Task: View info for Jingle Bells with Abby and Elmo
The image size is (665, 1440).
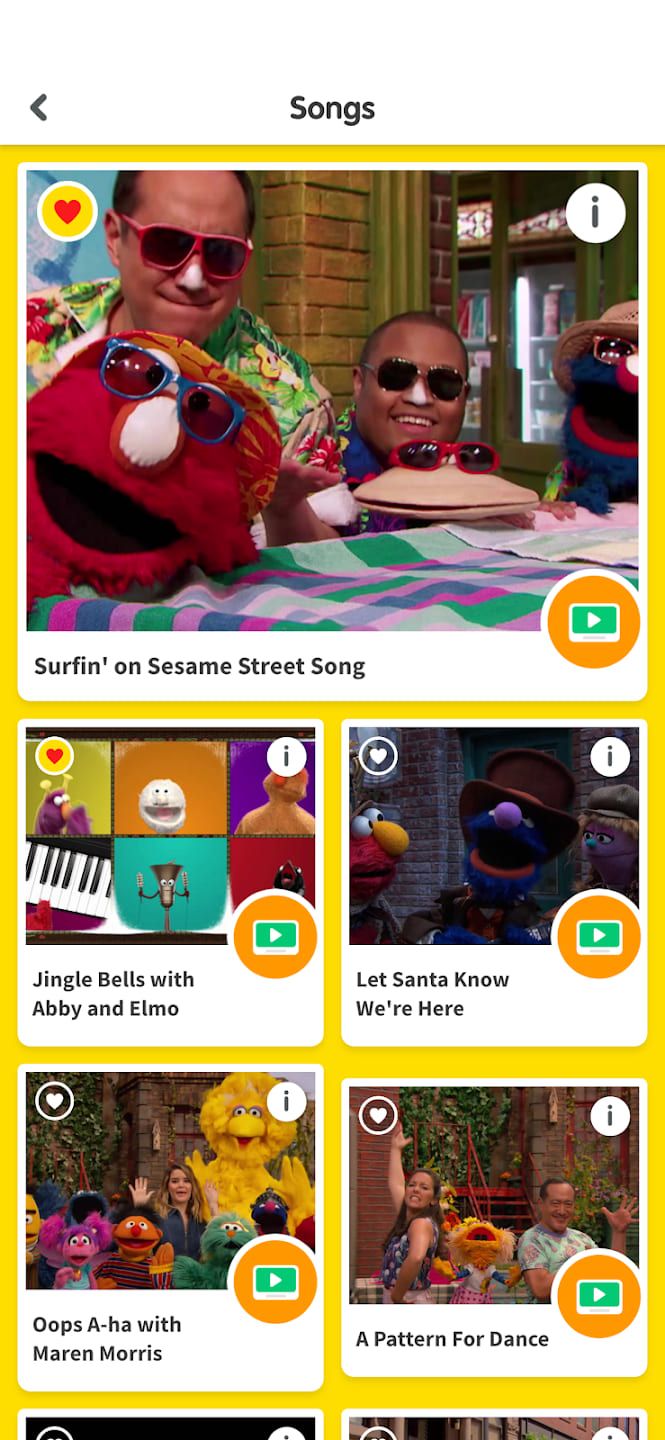Action: click(x=286, y=756)
